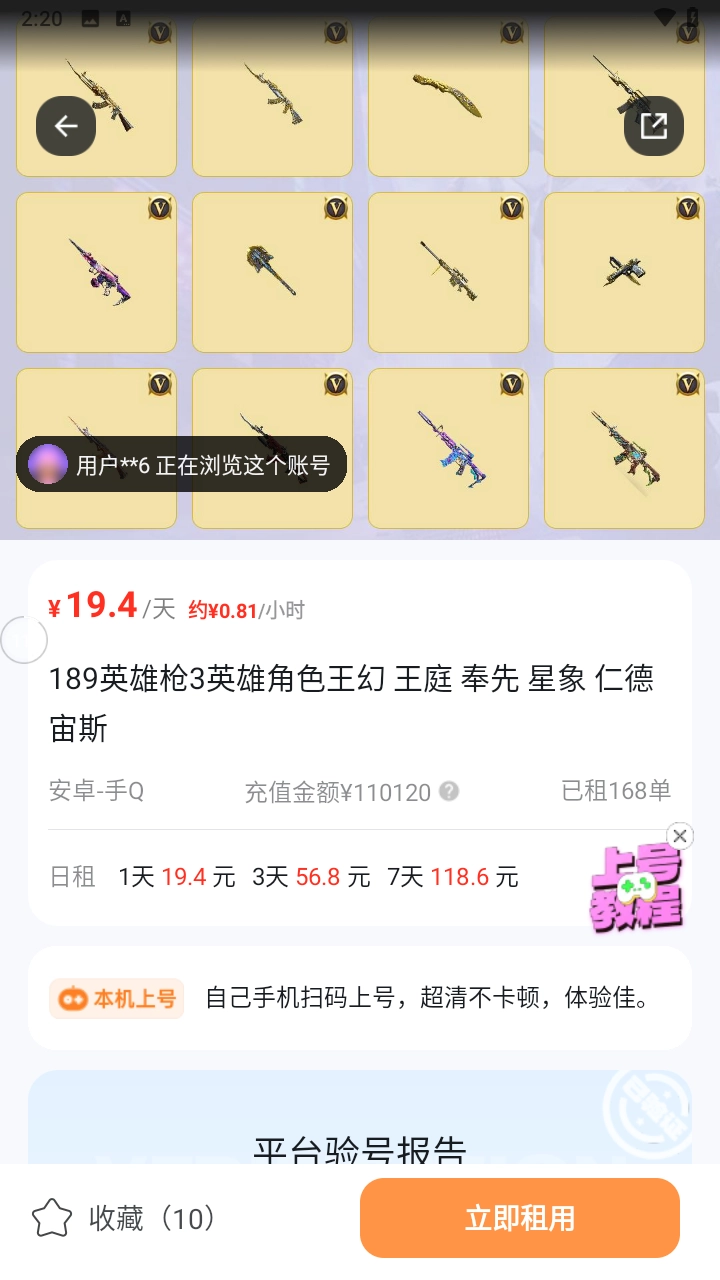
Task: Close the 上号教程 floating sticker
Action: click(679, 836)
